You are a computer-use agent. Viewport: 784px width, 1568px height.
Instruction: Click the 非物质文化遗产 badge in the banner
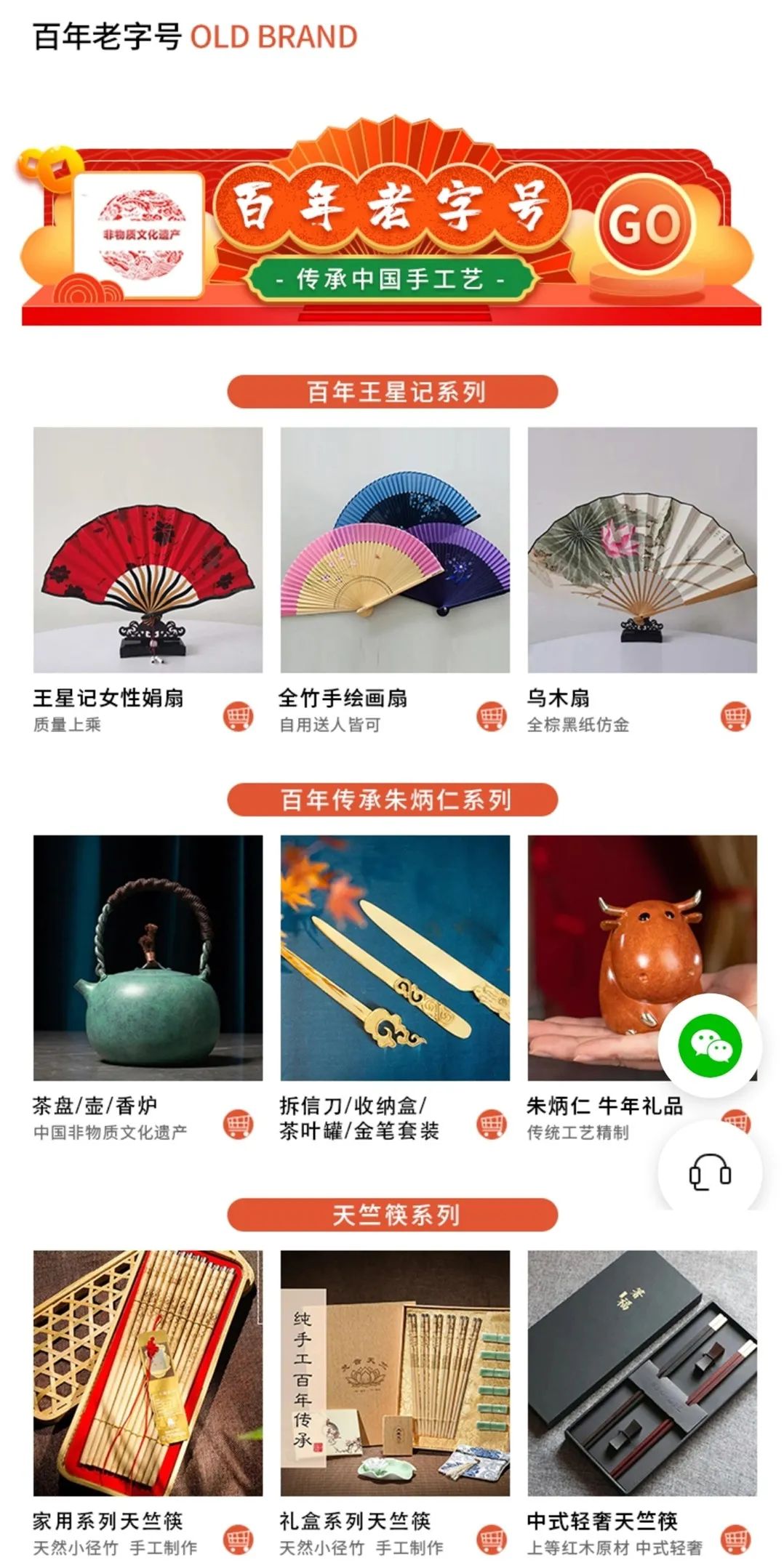(x=141, y=233)
